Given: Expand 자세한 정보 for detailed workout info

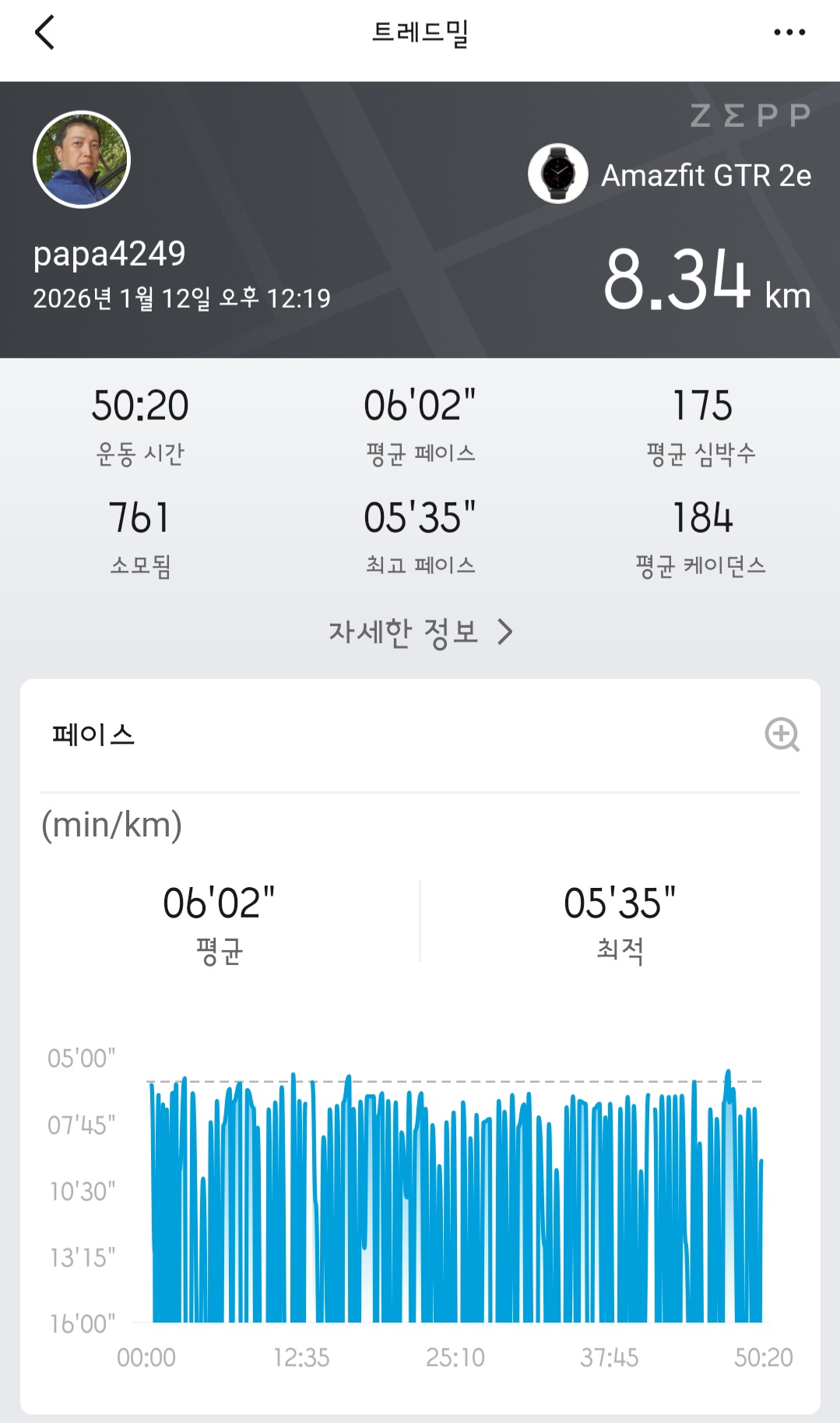Looking at the screenshot, I should [x=420, y=633].
